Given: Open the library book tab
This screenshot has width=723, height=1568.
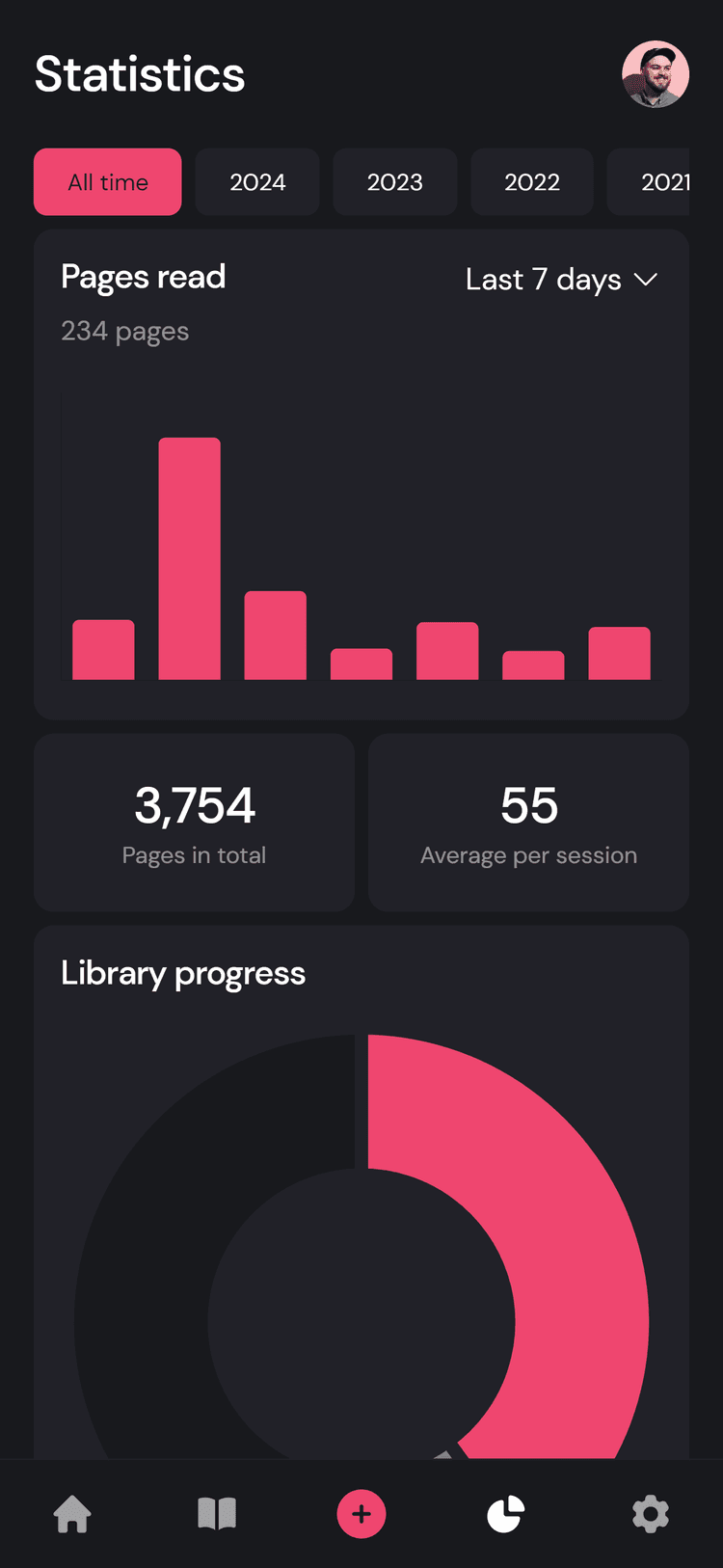Looking at the screenshot, I should (217, 1514).
